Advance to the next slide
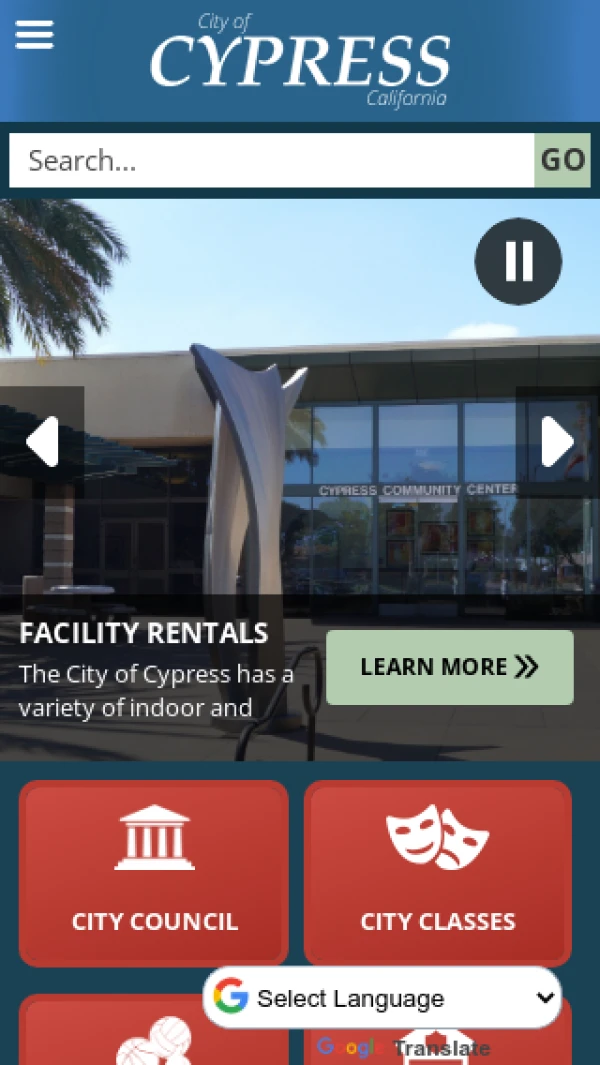 (x=557, y=441)
